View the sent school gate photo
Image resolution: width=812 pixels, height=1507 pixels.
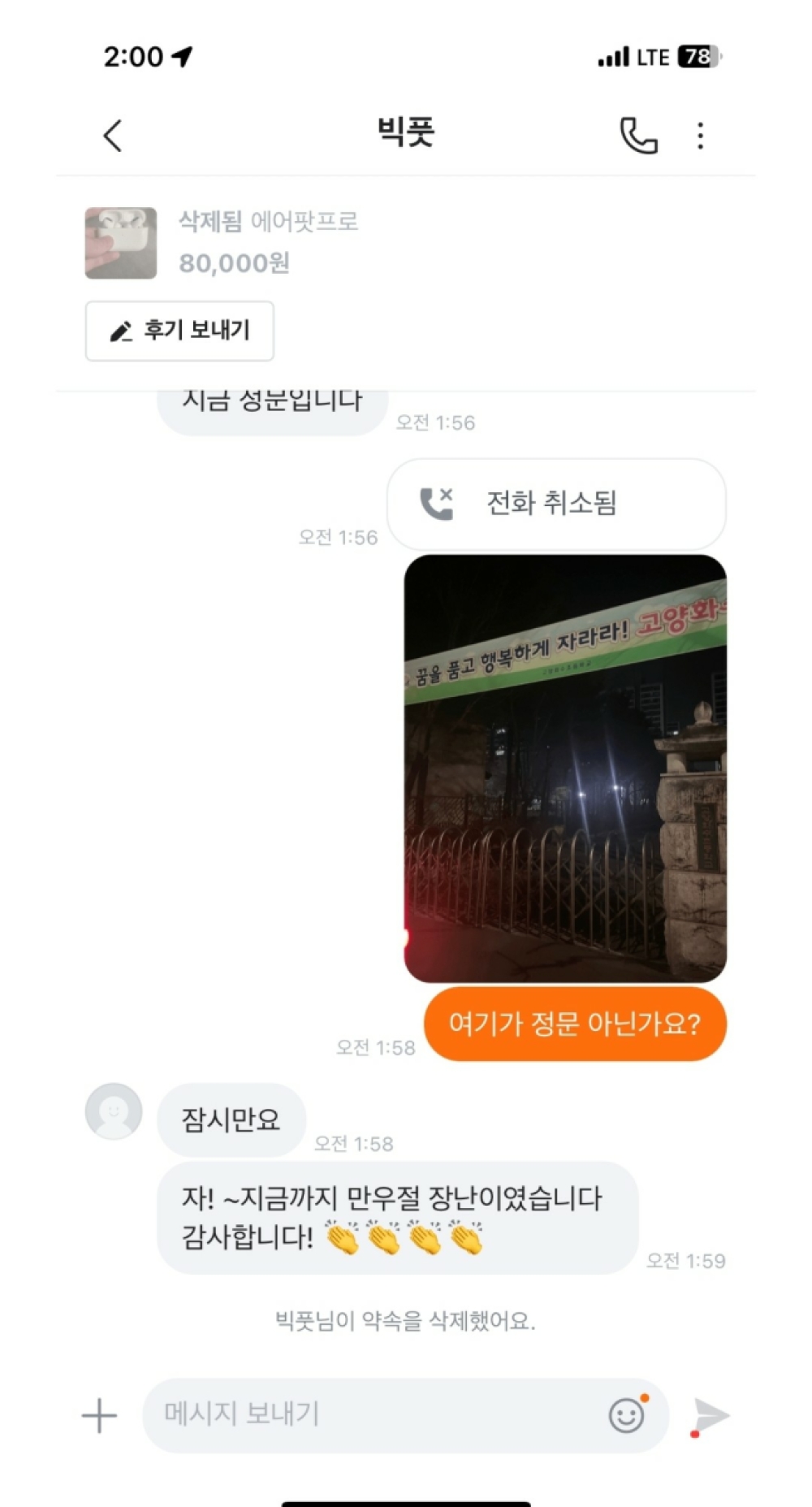565,768
